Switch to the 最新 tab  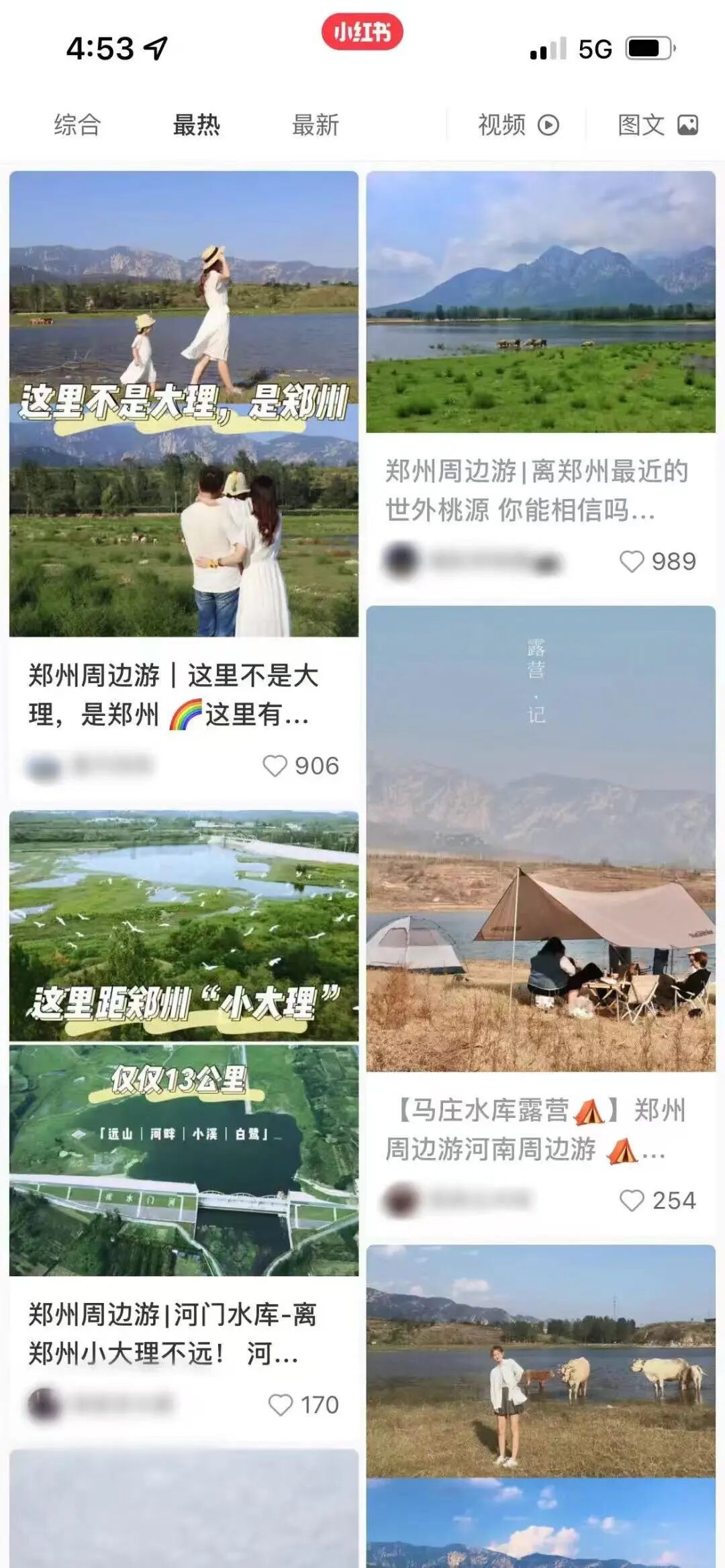pyautogui.click(x=315, y=125)
